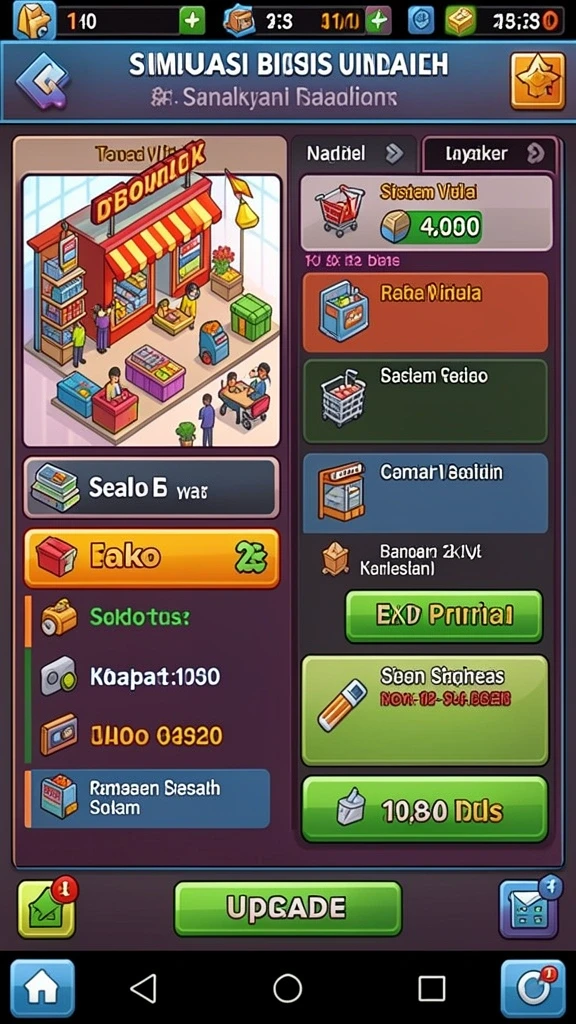Add coins with first green plus
576x1024 pixels.
tap(192, 20)
